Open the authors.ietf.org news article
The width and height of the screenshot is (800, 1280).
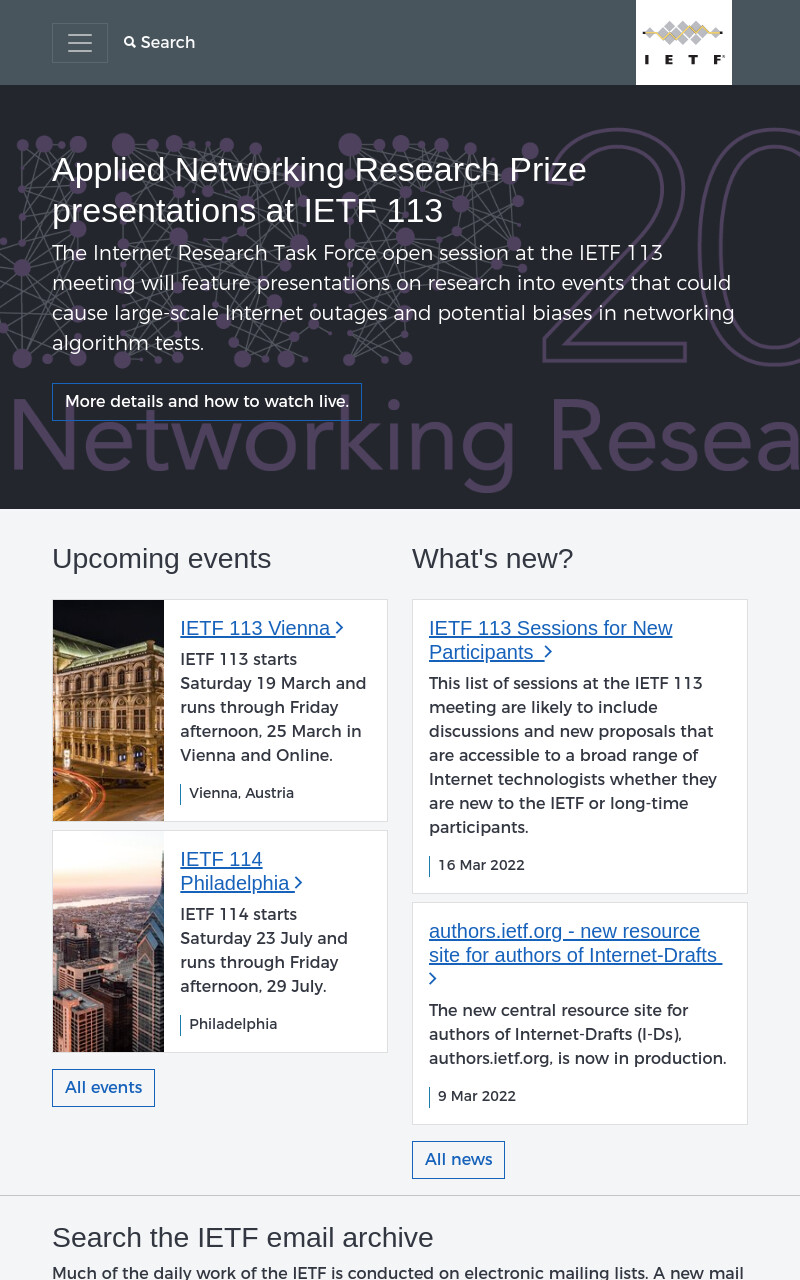575,955
